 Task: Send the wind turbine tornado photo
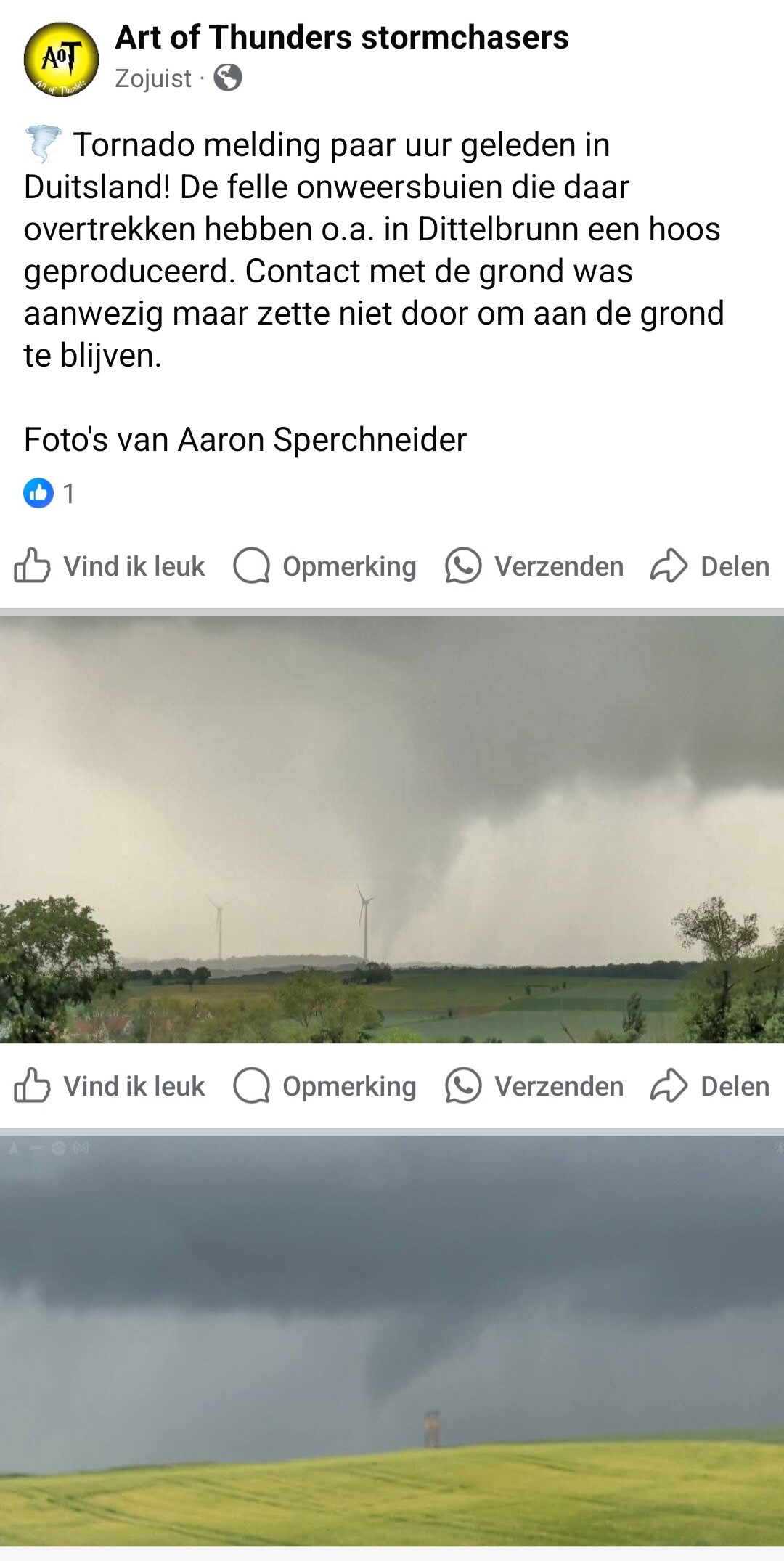pos(534,1086)
